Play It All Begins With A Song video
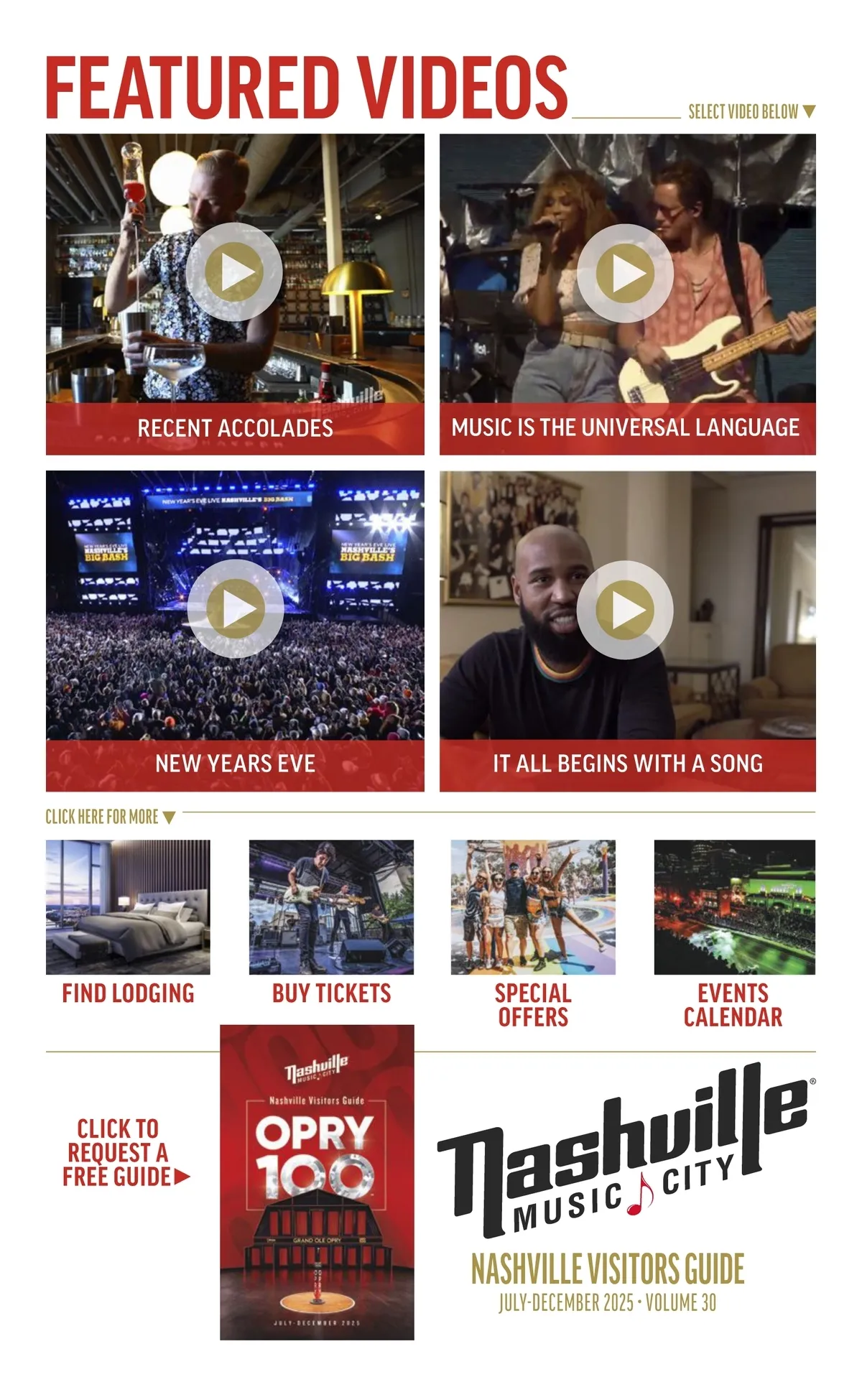Screen dimensions: 862x1400 pos(625,610)
